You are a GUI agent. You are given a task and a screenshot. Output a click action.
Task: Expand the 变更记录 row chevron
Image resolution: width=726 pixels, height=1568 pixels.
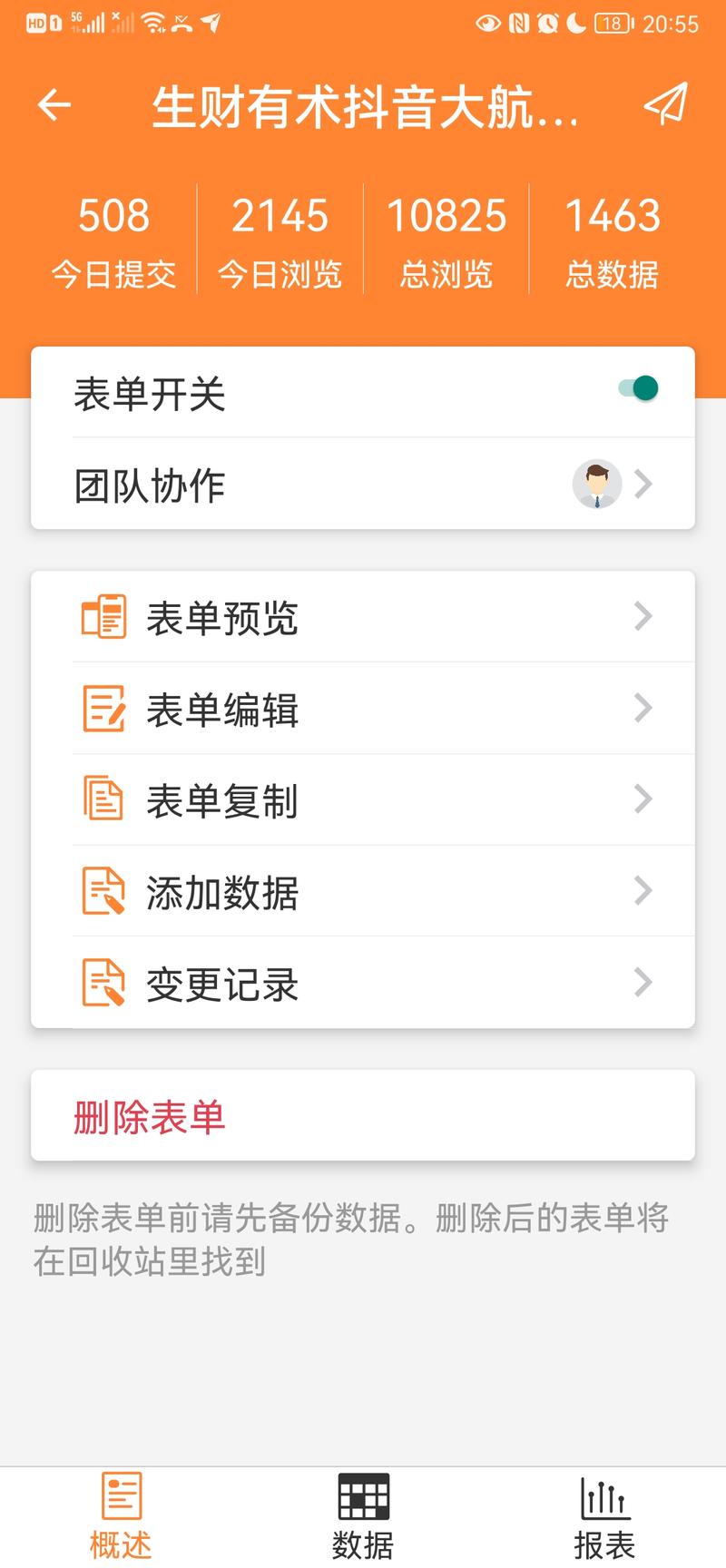(x=643, y=983)
